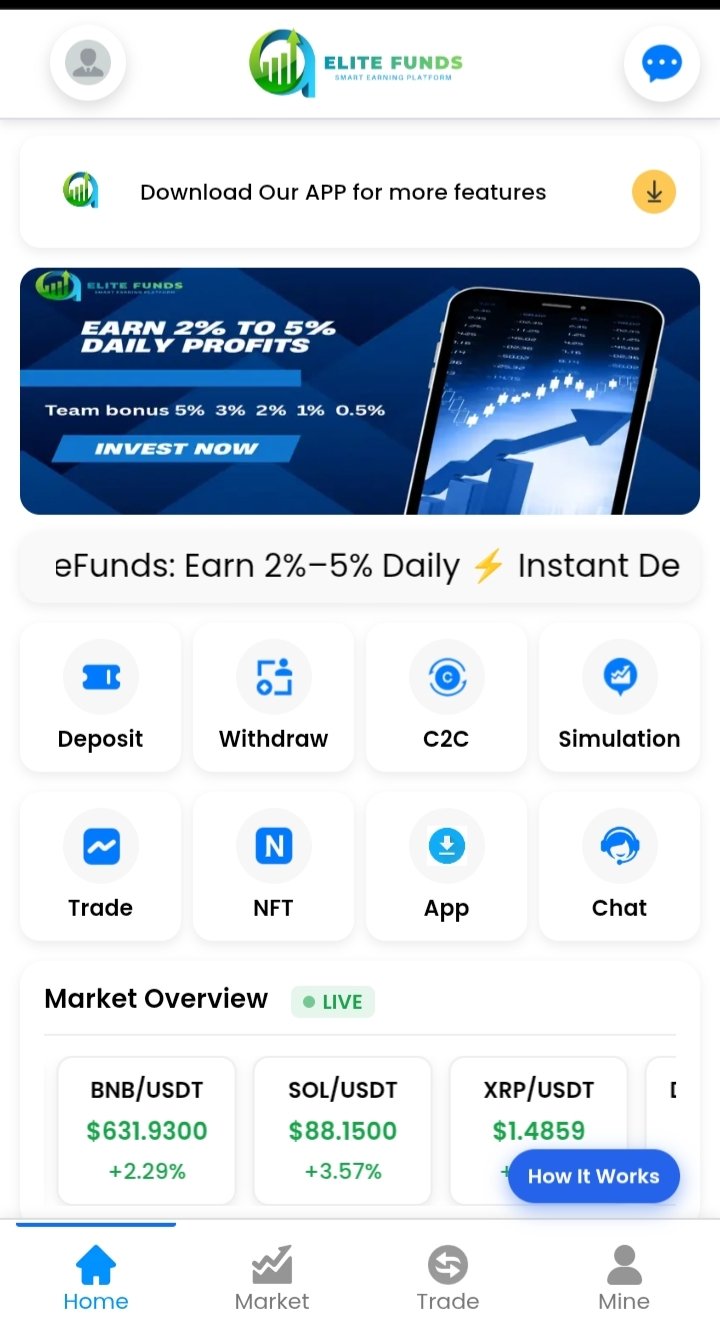The image size is (720, 1339).
Task: Open the C2C trading section
Action: 446,697
